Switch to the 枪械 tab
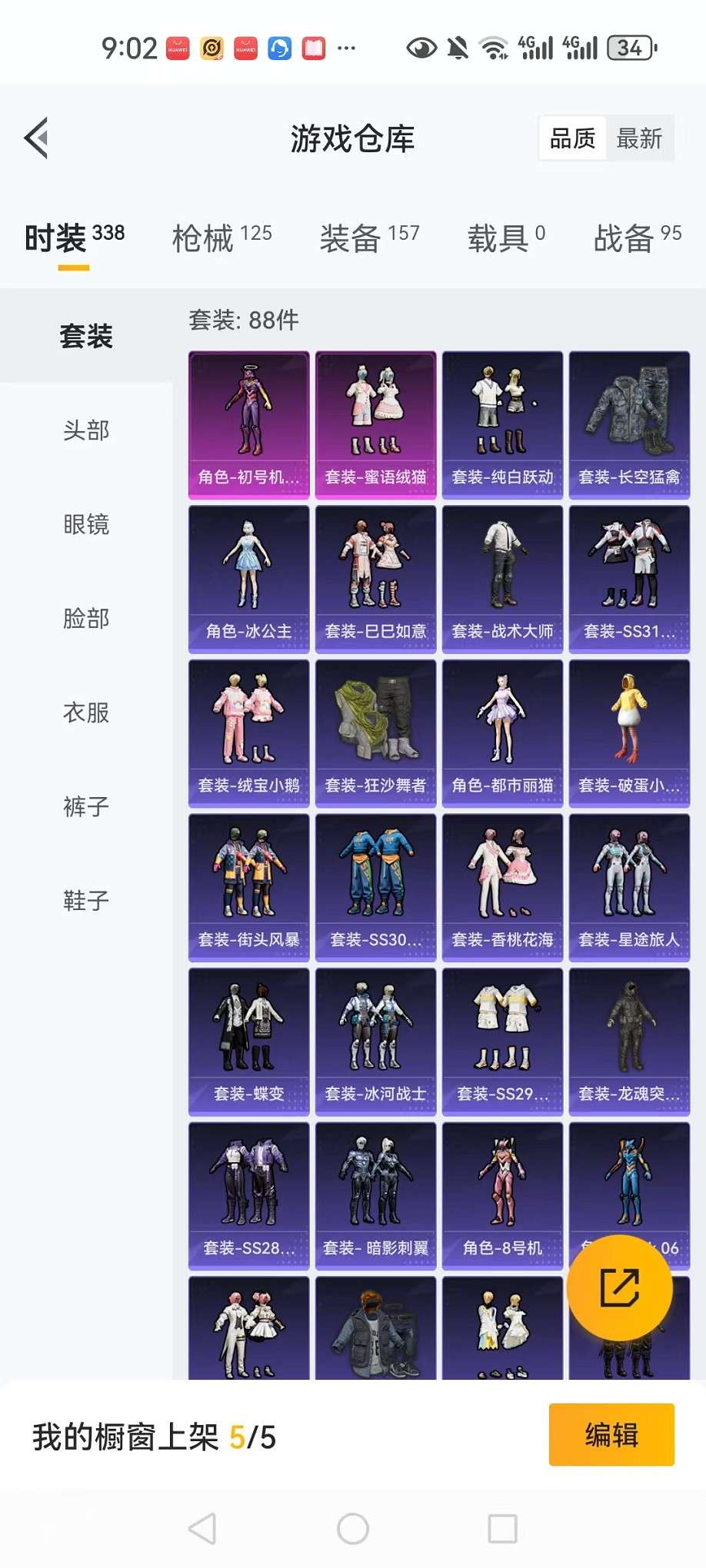 (x=222, y=238)
